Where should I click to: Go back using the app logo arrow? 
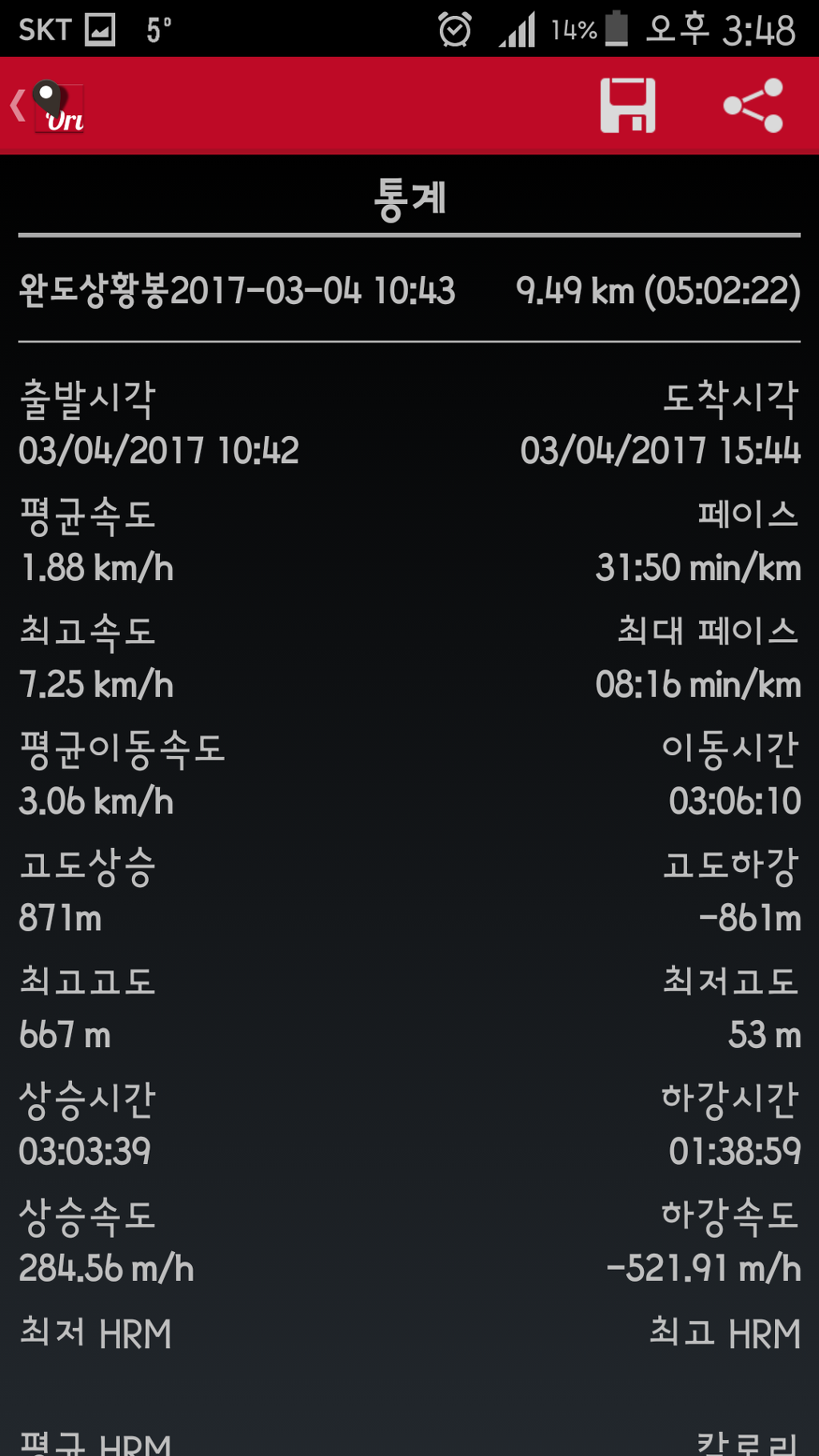tap(46, 106)
